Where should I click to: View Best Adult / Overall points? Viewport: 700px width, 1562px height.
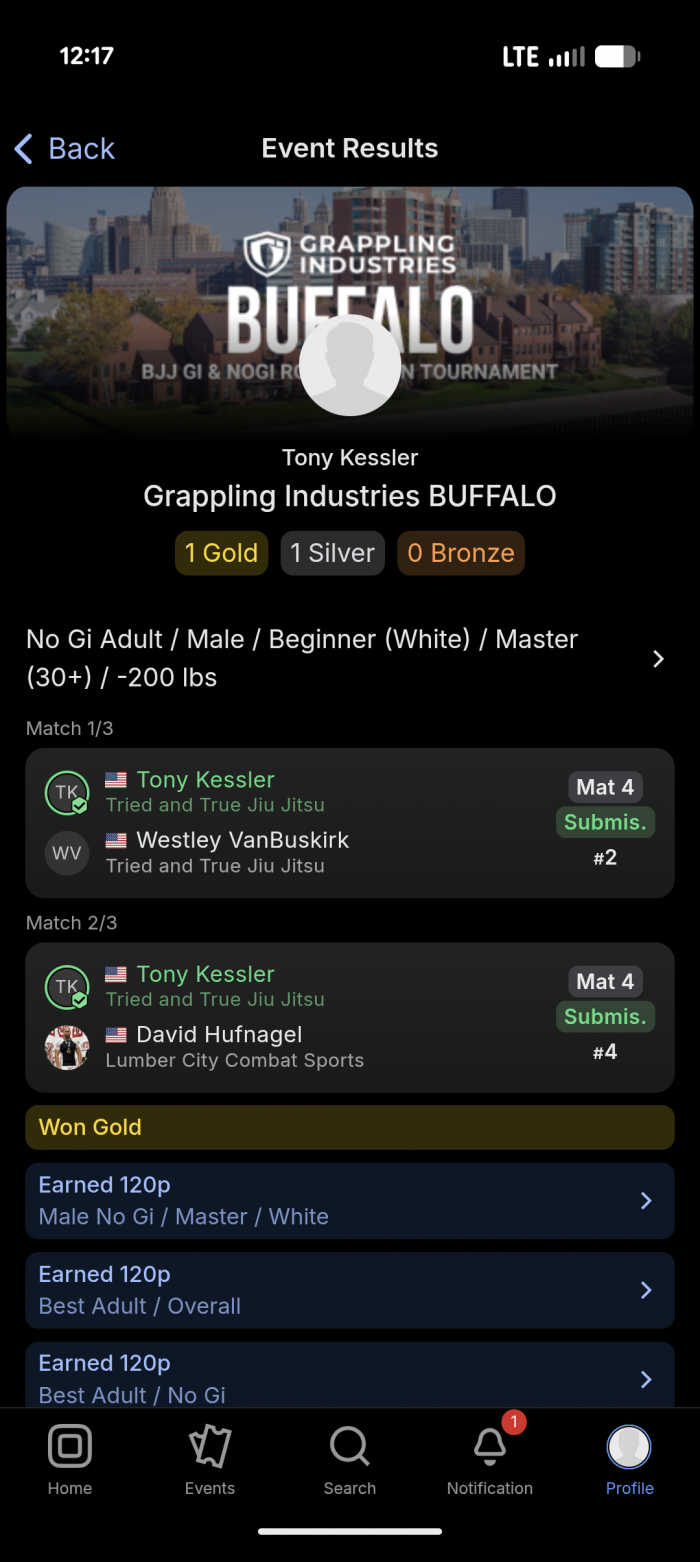350,1290
